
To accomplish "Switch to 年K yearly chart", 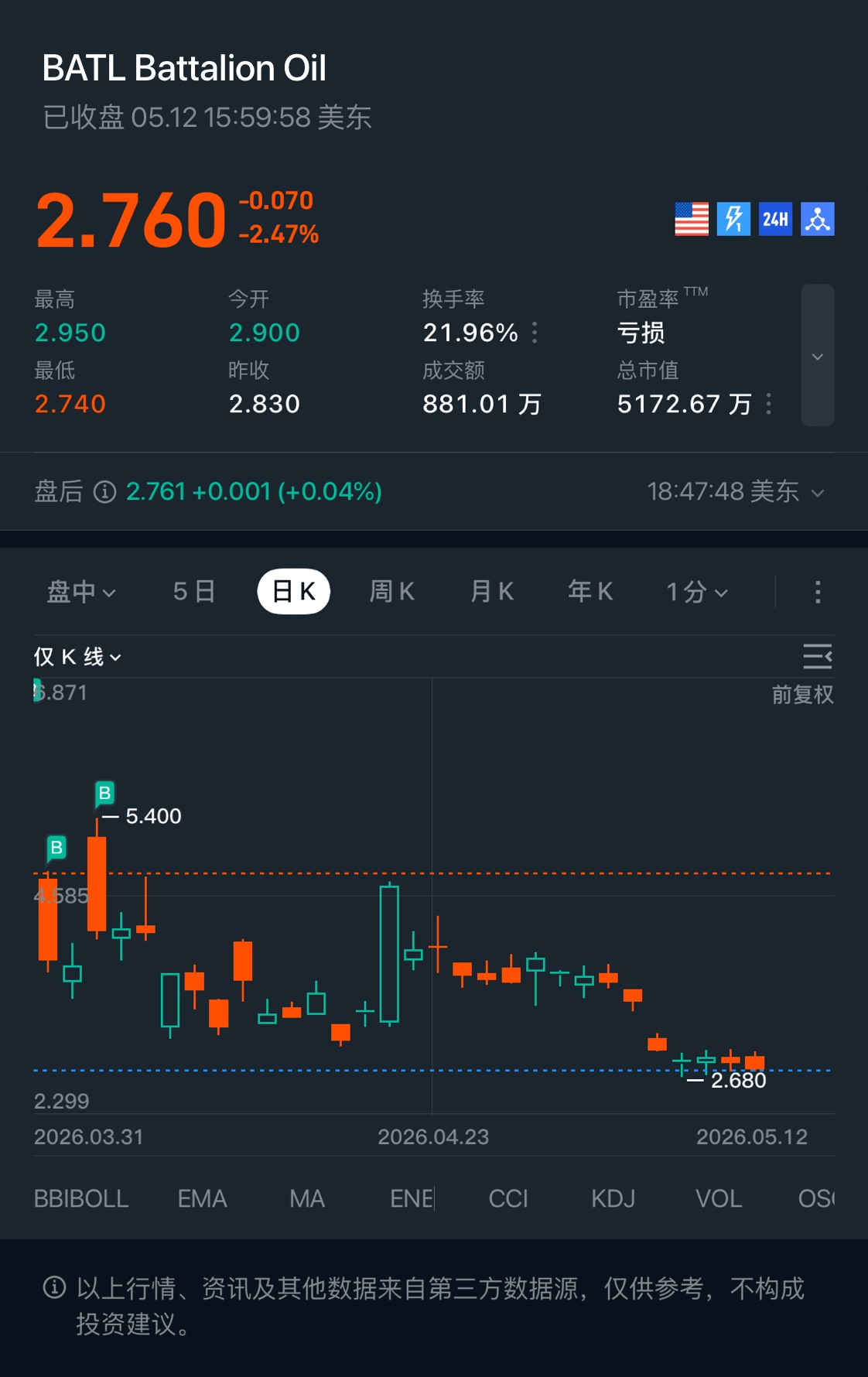I will click(x=590, y=592).
